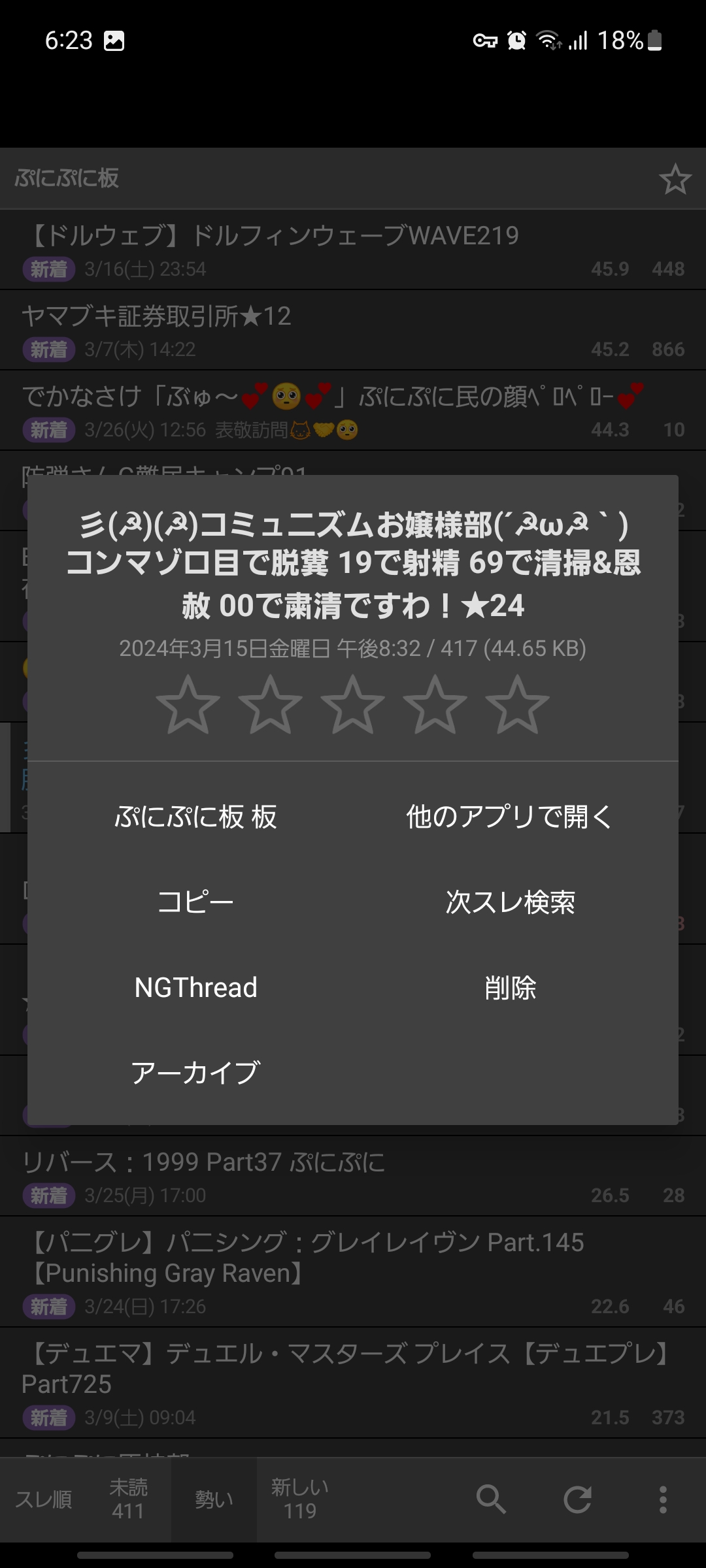Open ぷにぷに板 板 option
706x1568 pixels.
coord(195,817)
